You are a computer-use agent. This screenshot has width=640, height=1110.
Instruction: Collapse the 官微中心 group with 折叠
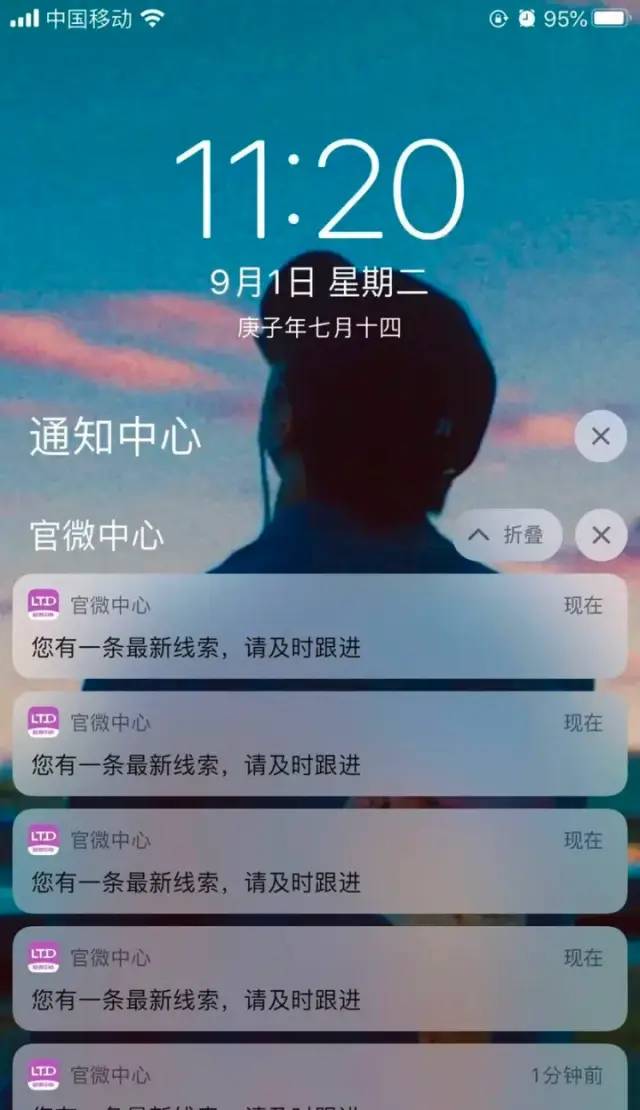point(508,535)
